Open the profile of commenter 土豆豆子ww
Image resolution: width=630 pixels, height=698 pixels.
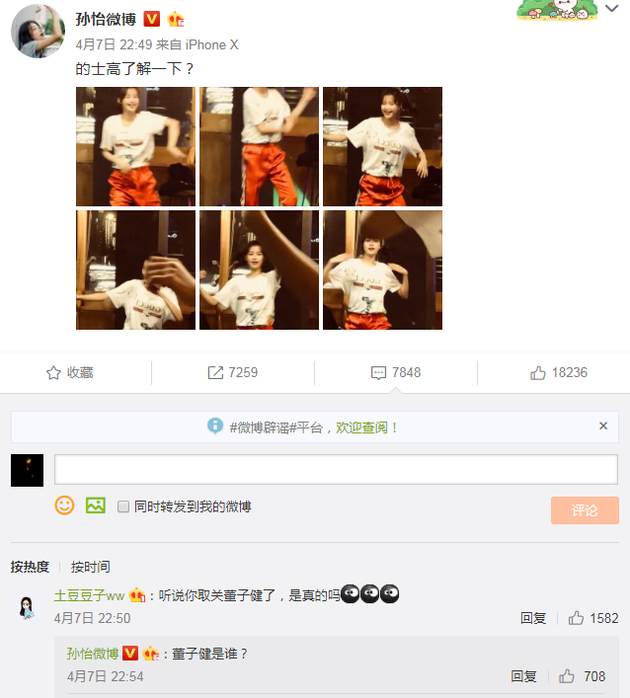(x=88, y=595)
